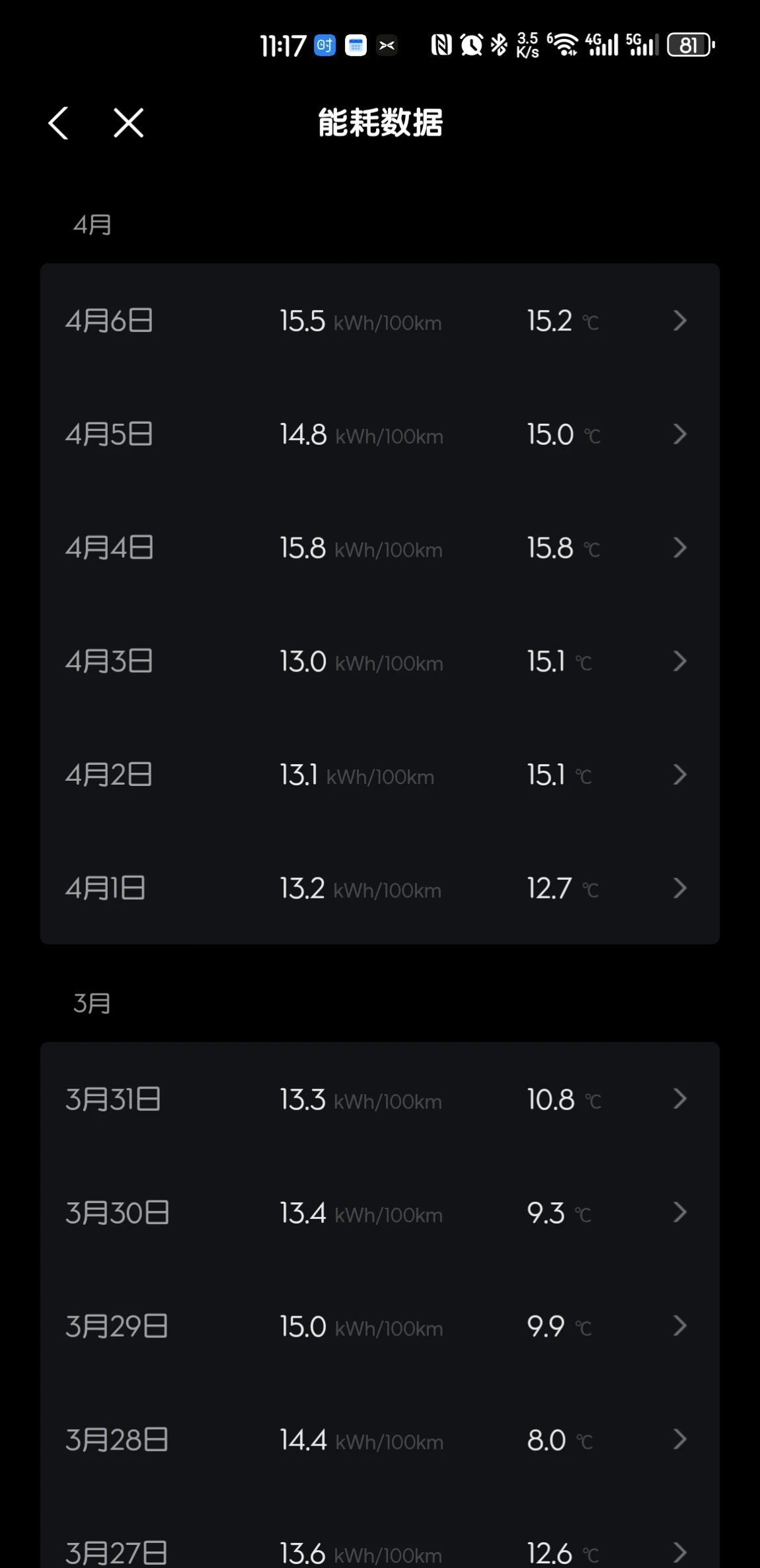View the 4月4日 entry details
The width and height of the screenshot is (760, 1568).
pos(380,548)
